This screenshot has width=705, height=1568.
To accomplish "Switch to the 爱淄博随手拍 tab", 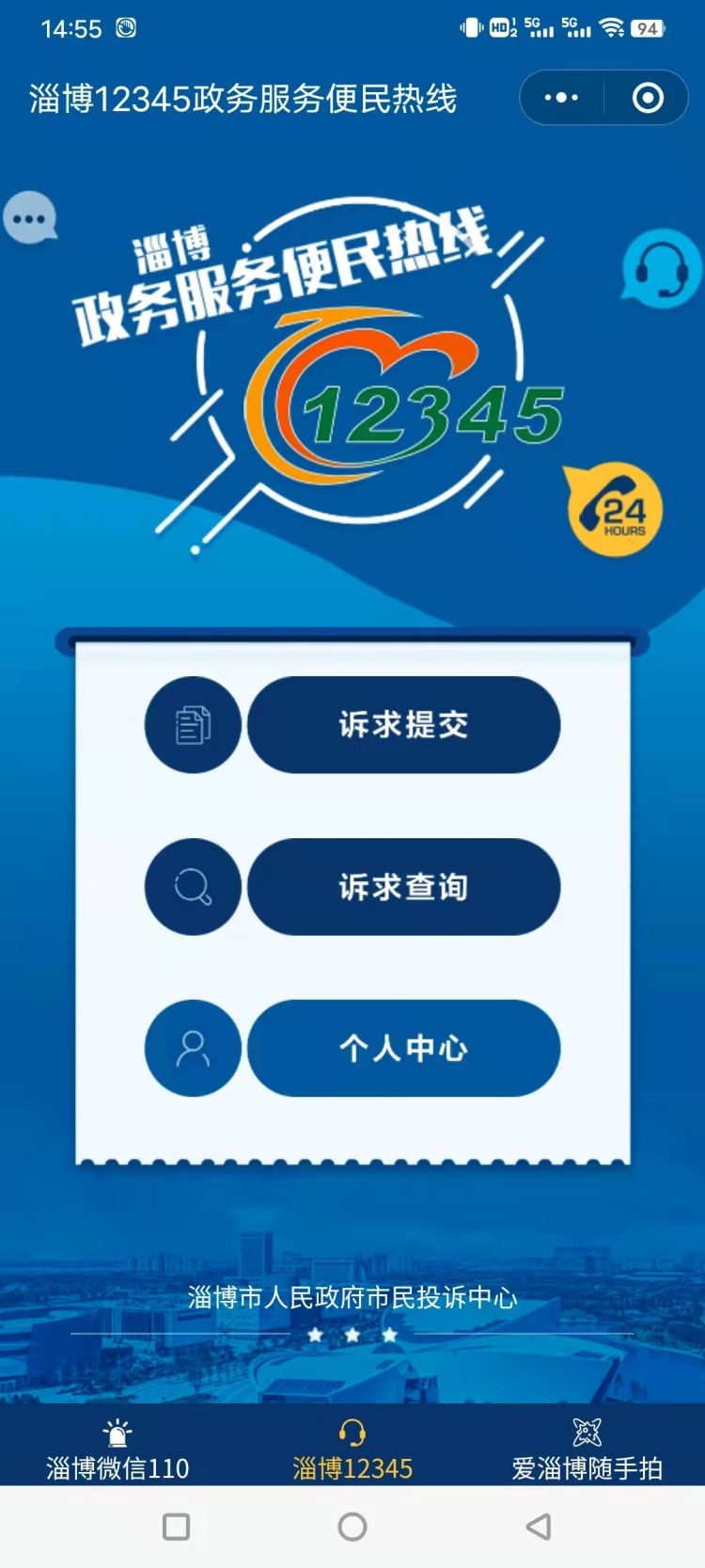I will pos(587,1451).
